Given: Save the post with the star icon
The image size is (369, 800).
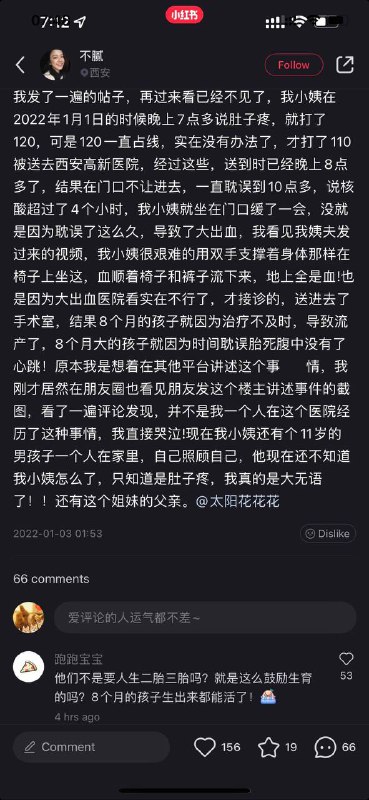Looking at the screenshot, I should pyautogui.click(x=268, y=747).
